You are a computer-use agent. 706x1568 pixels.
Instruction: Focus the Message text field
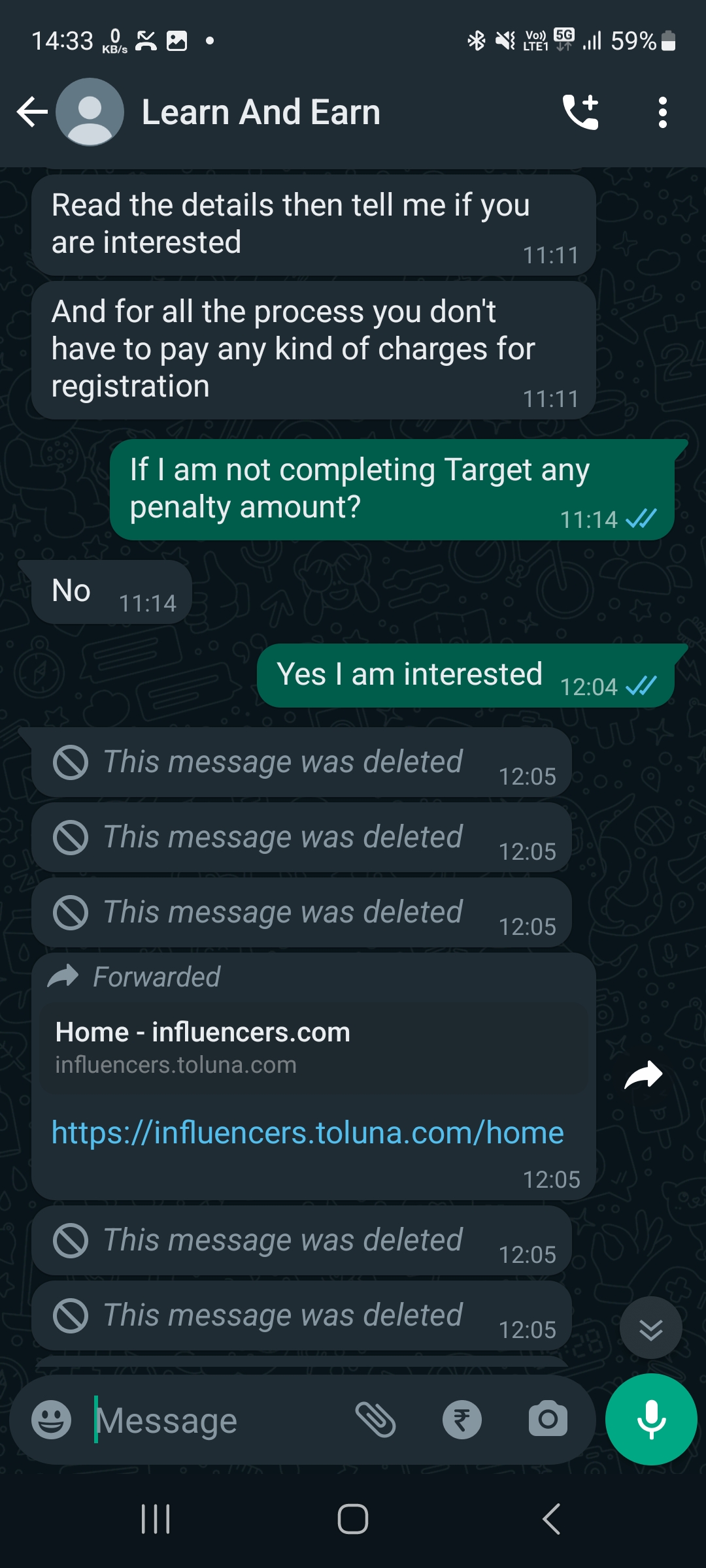pyautogui.click(x=216, y=1420)
